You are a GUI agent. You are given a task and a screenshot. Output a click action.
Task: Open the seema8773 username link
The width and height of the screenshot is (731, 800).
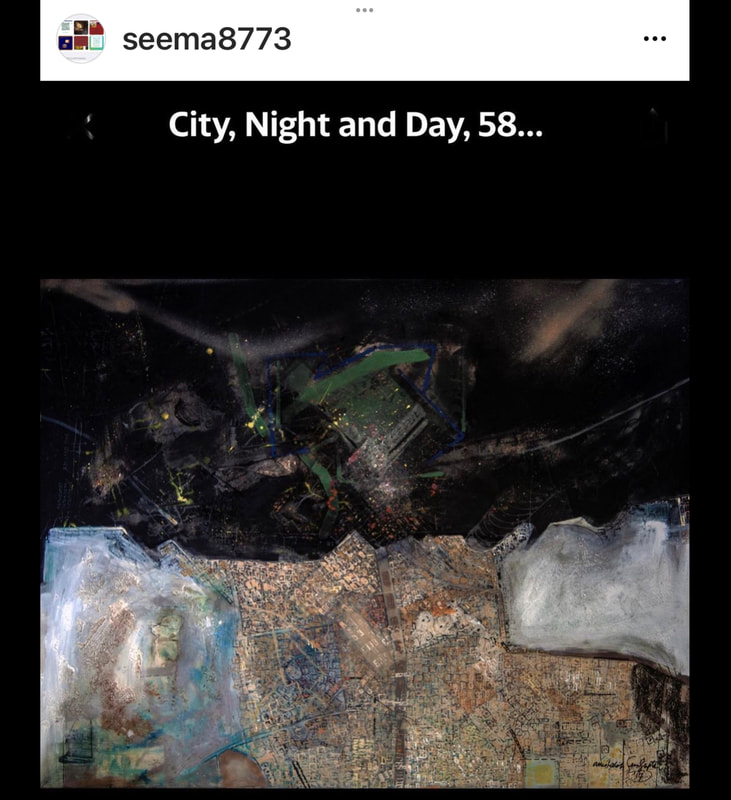coord(206,40)
